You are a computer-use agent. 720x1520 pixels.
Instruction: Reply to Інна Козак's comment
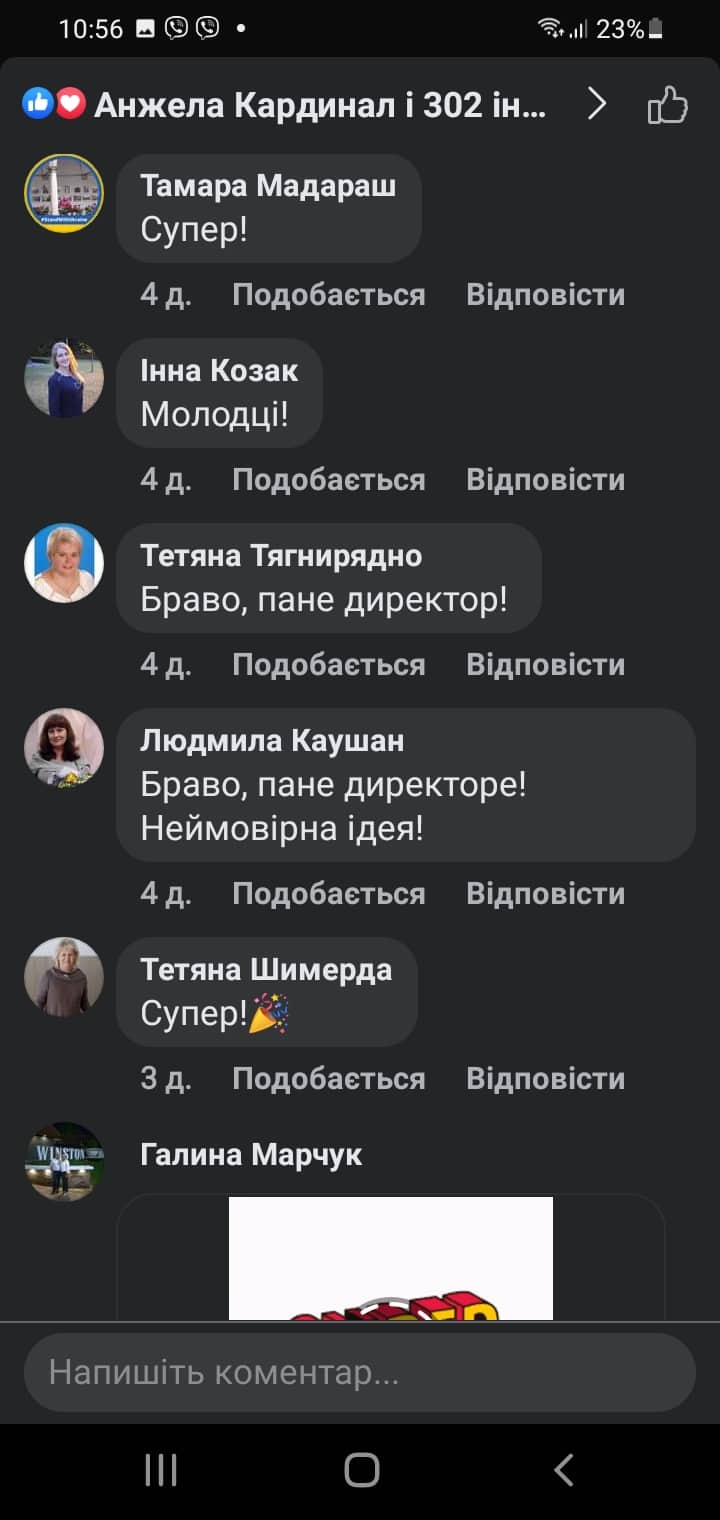[545, 479]
